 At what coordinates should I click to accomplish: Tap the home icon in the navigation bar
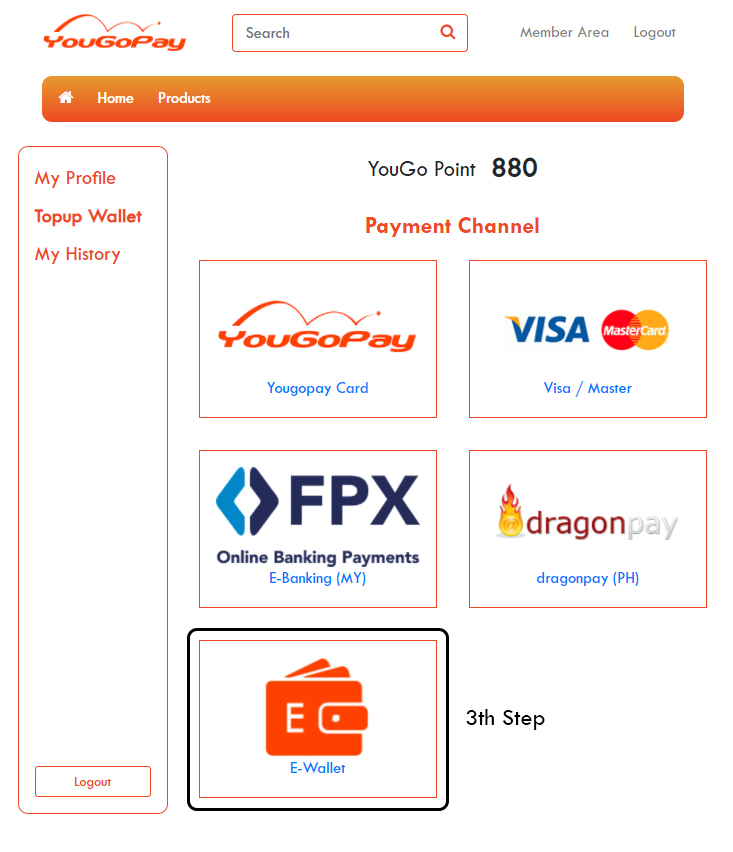(66, 98)
